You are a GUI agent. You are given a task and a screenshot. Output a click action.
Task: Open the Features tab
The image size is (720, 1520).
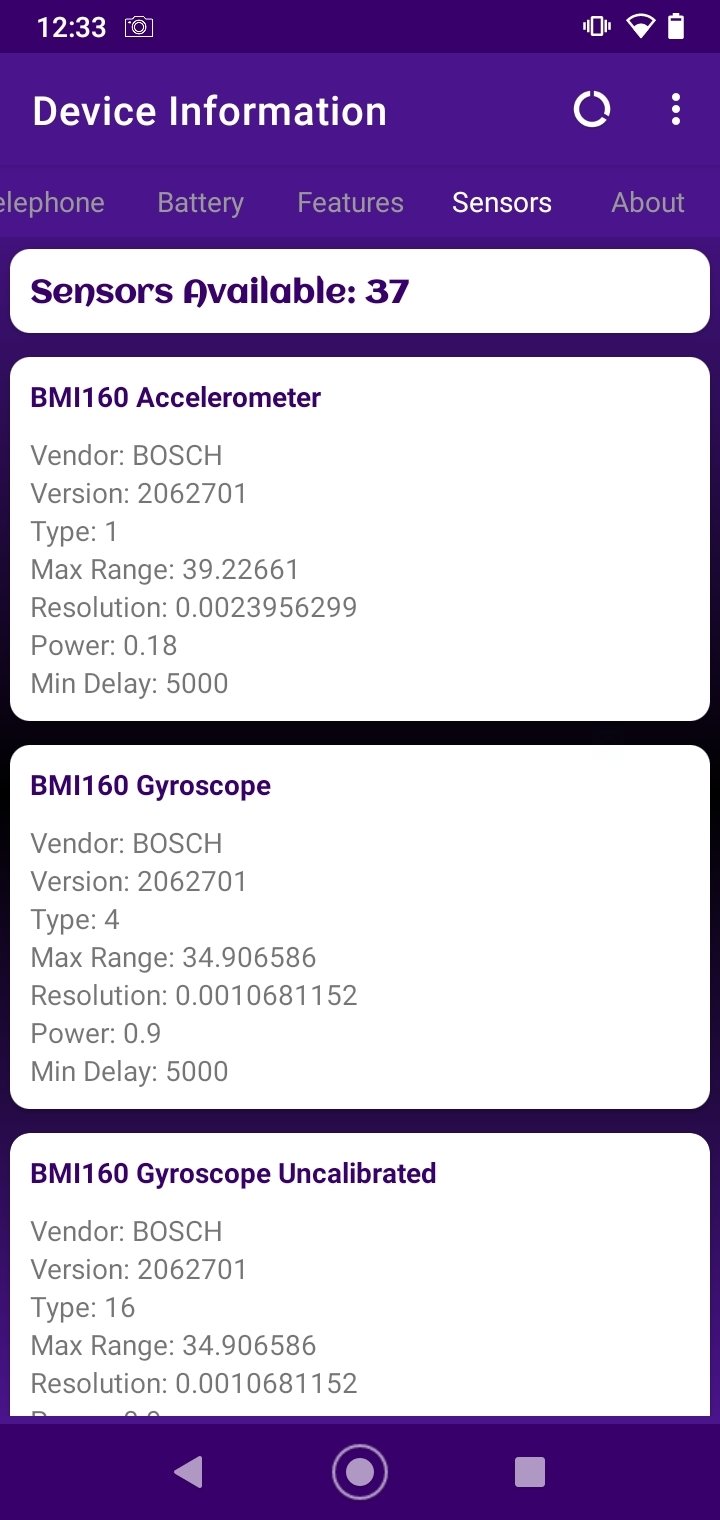pyautogui.click(x=350, y=202)
